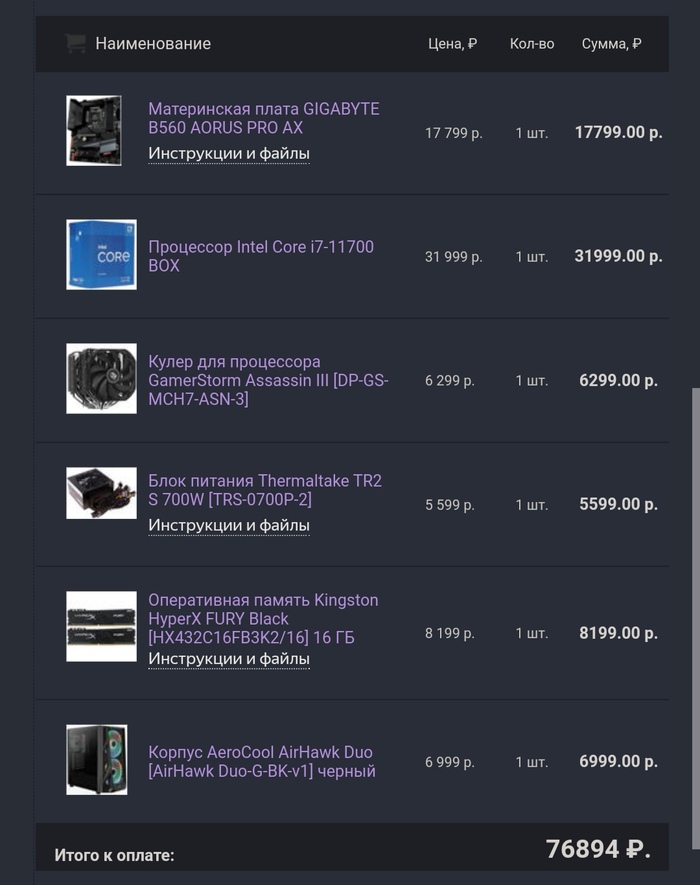Tap the Intel Core i7 processor box image
Viewport: 700px width, 885px height.
pos(101,255)
